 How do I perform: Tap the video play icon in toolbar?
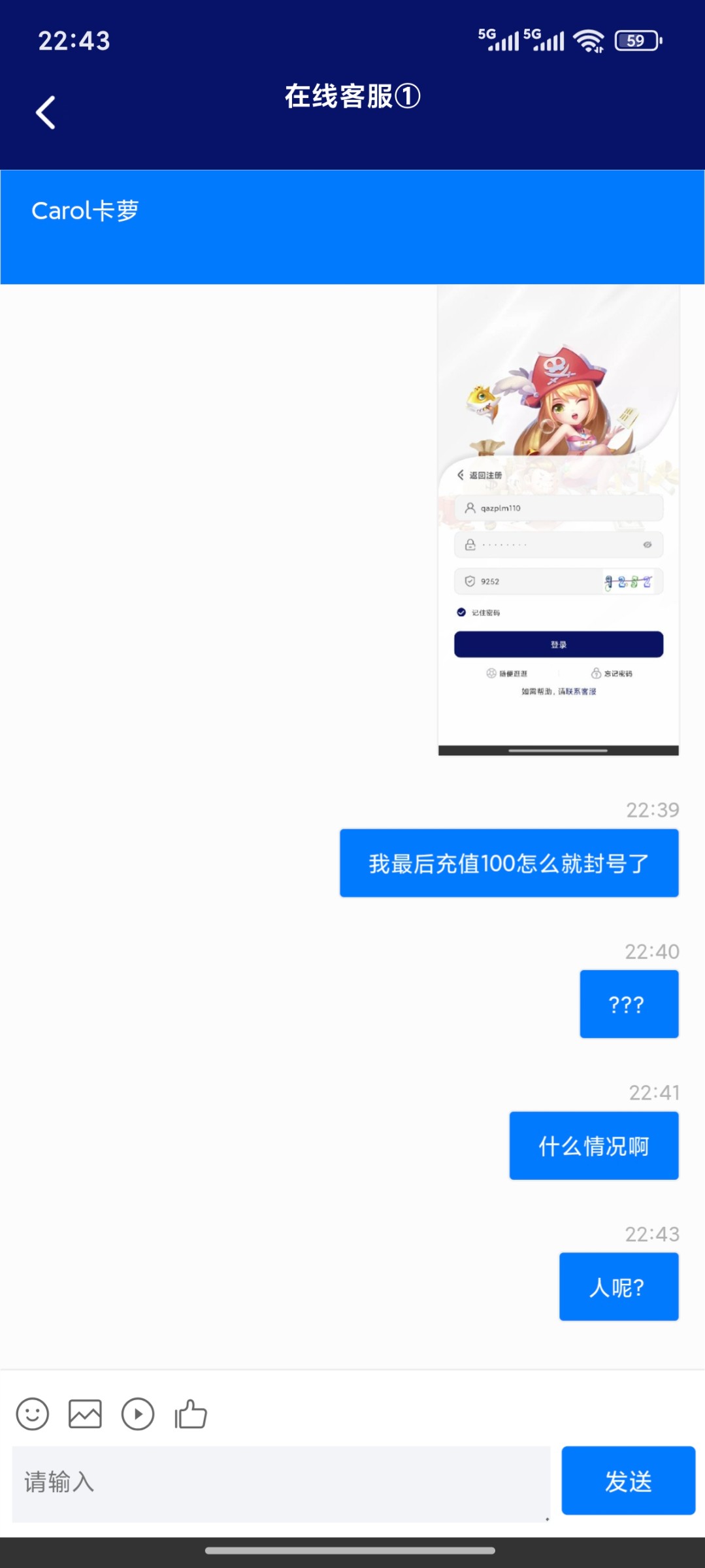(138, 1414)
